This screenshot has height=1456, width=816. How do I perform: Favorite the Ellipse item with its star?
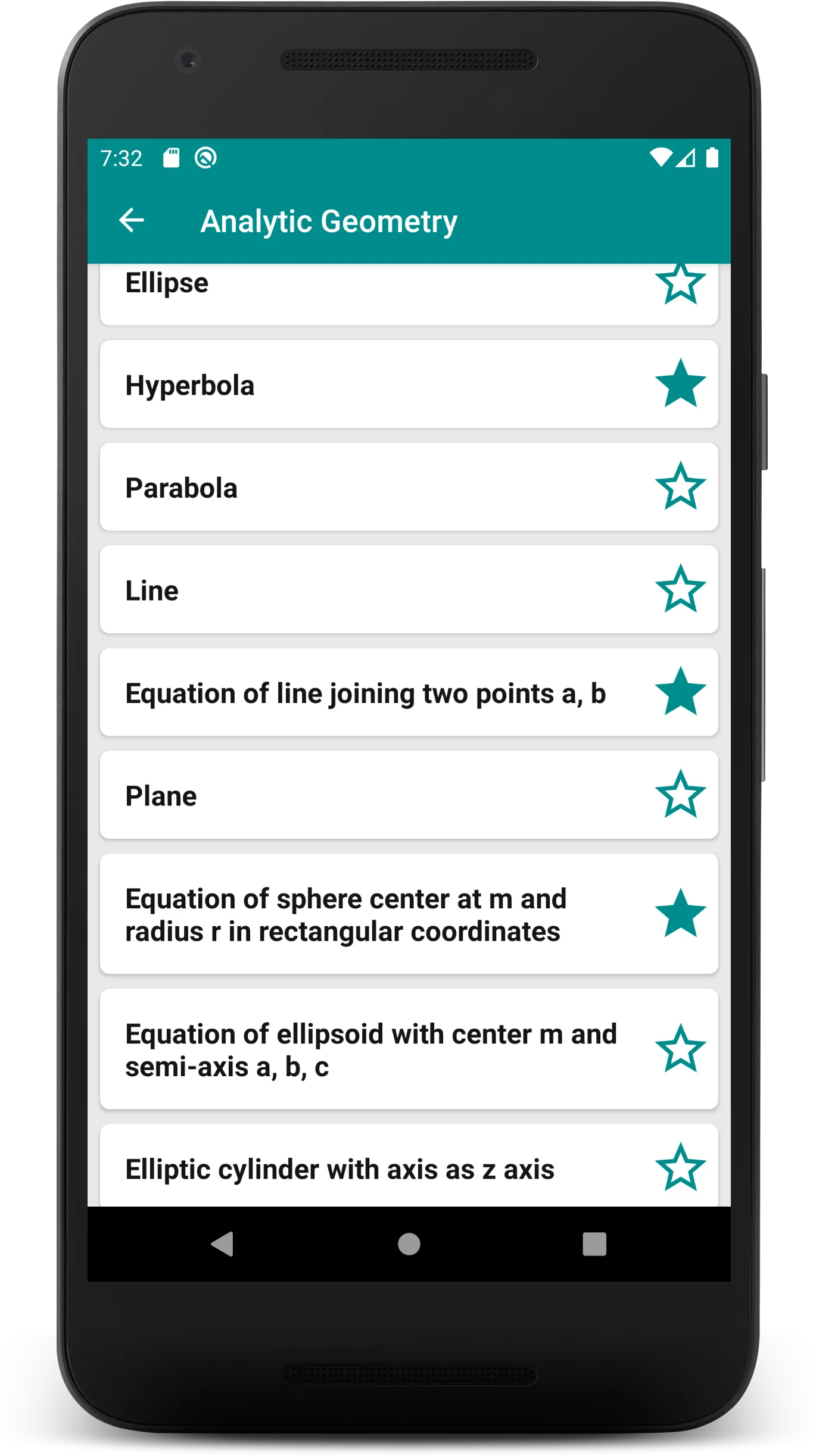pos(680,285)
